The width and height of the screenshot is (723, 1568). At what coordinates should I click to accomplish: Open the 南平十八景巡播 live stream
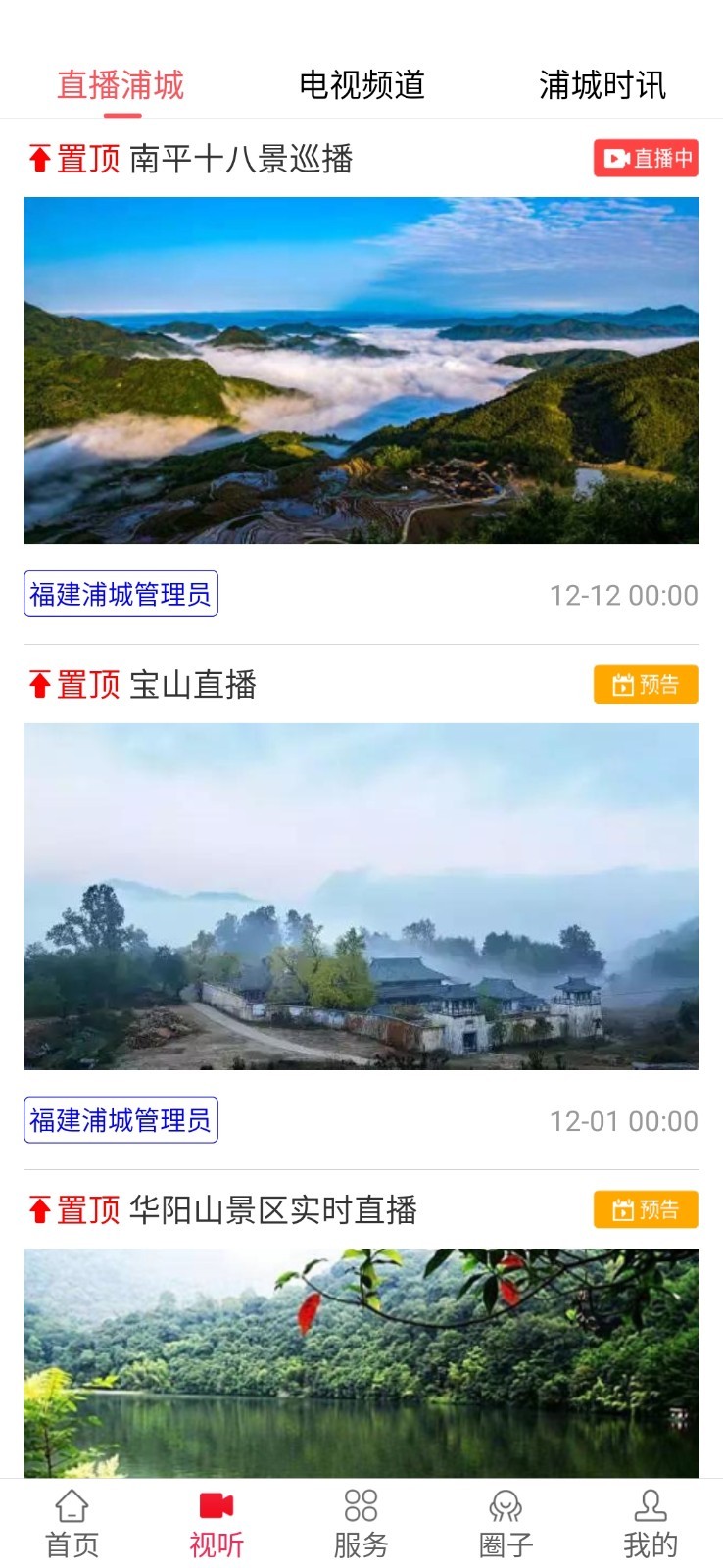point(361,369)
